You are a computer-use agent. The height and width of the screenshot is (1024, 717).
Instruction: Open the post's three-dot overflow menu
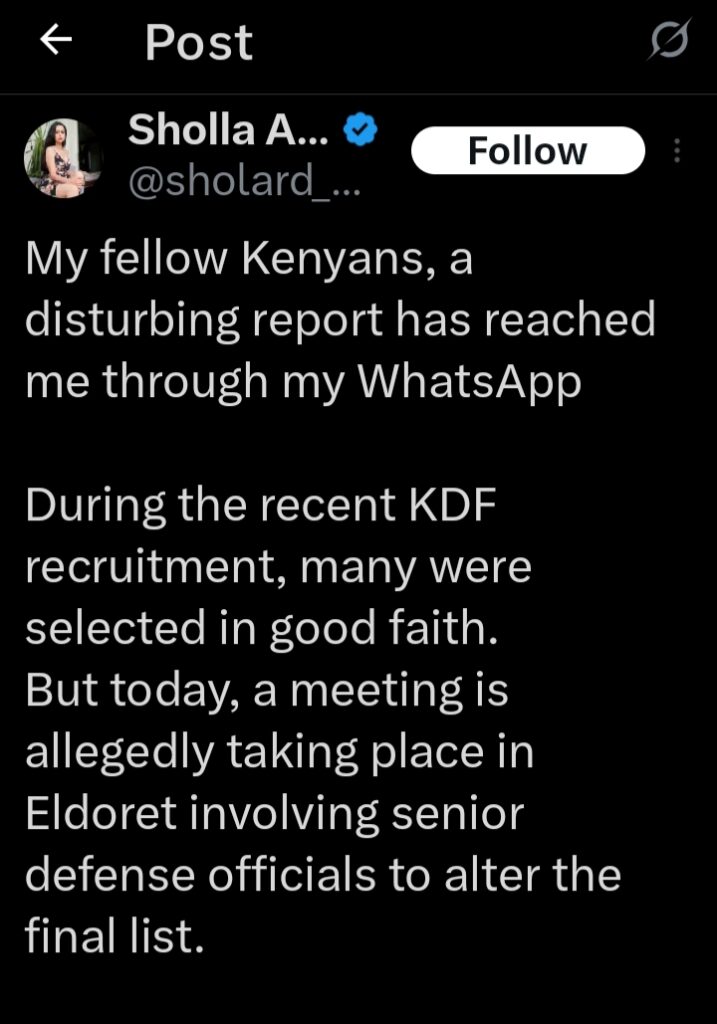(x=677, y=151)
